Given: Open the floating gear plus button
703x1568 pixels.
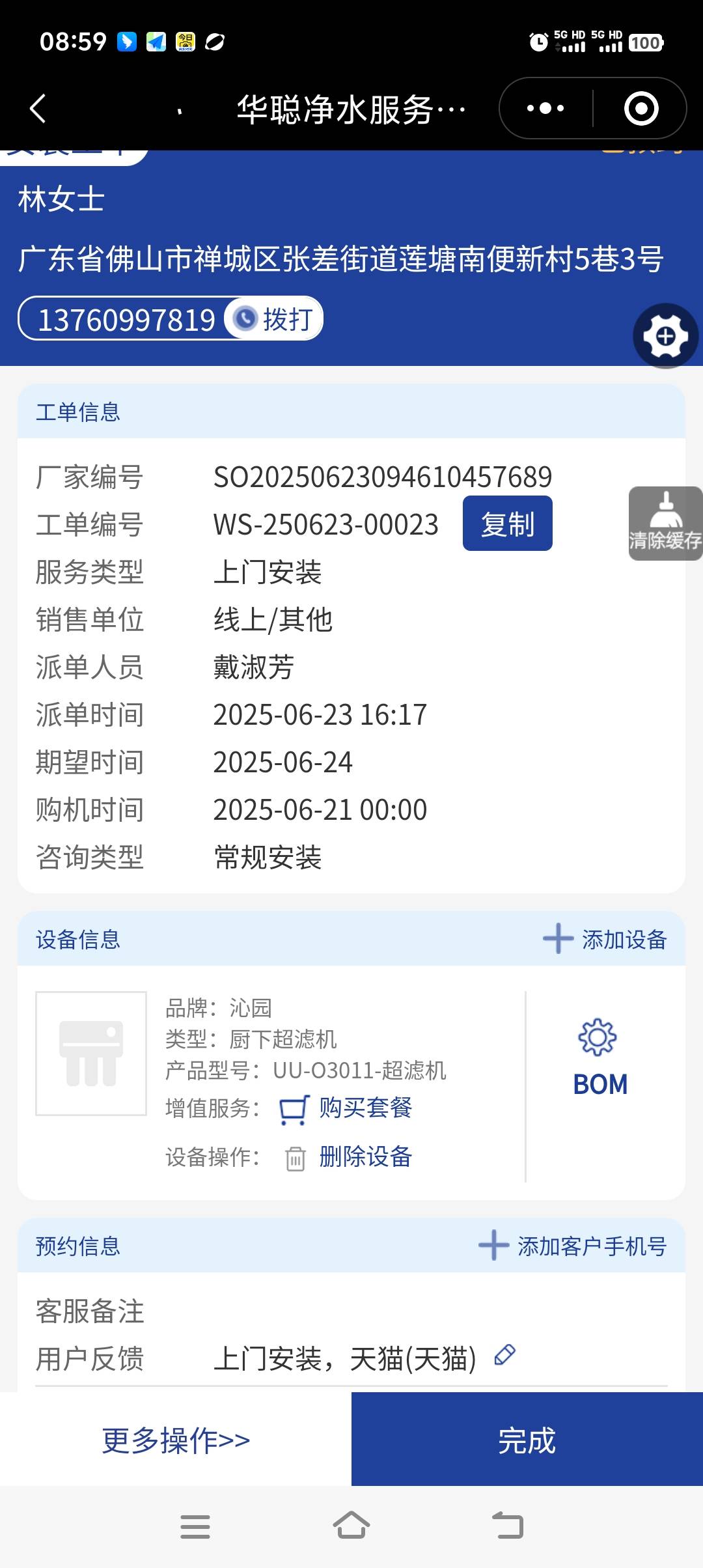Looking at the screenshot, I should (x=665, y=336).
